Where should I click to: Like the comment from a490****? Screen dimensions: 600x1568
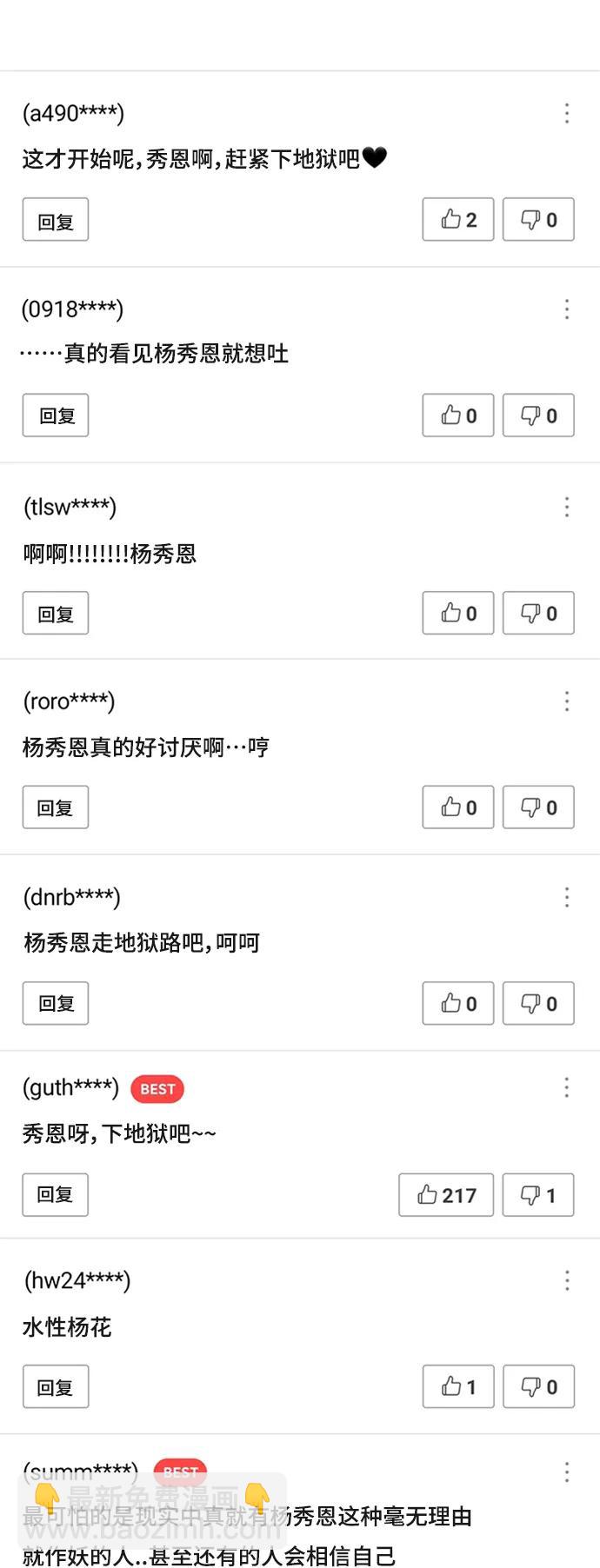(x=458, y=220)
